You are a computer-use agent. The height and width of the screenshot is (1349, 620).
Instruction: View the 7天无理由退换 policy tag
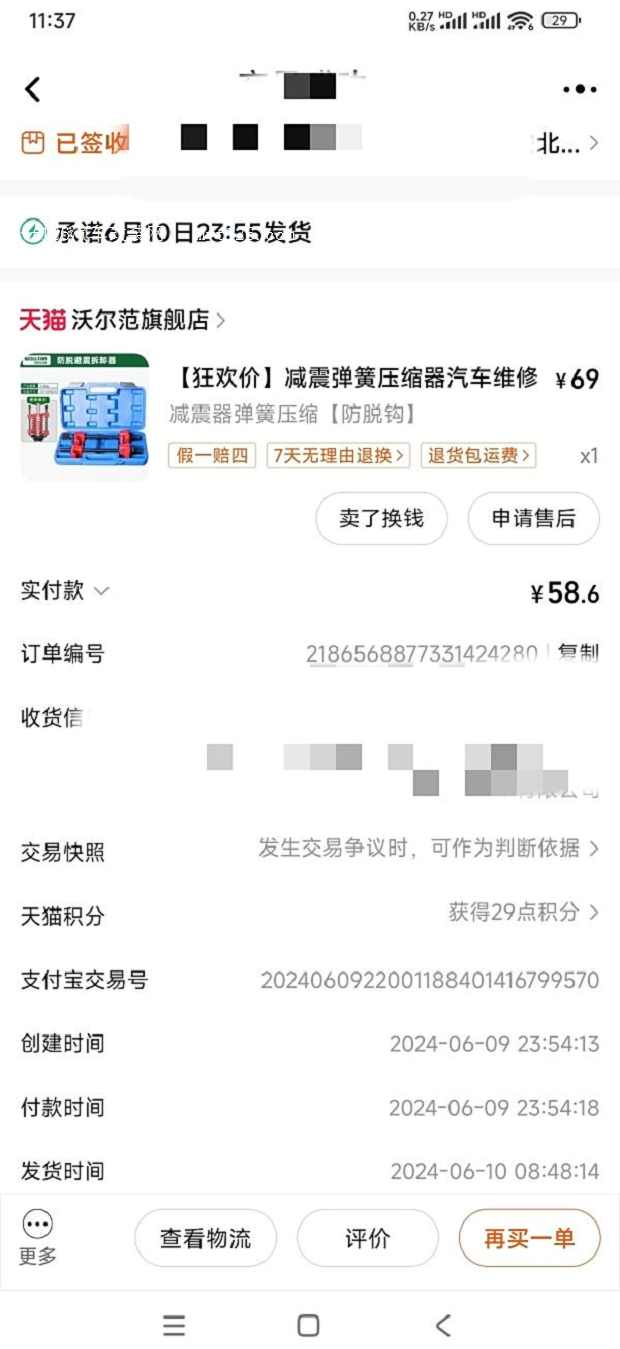[340, 456]
